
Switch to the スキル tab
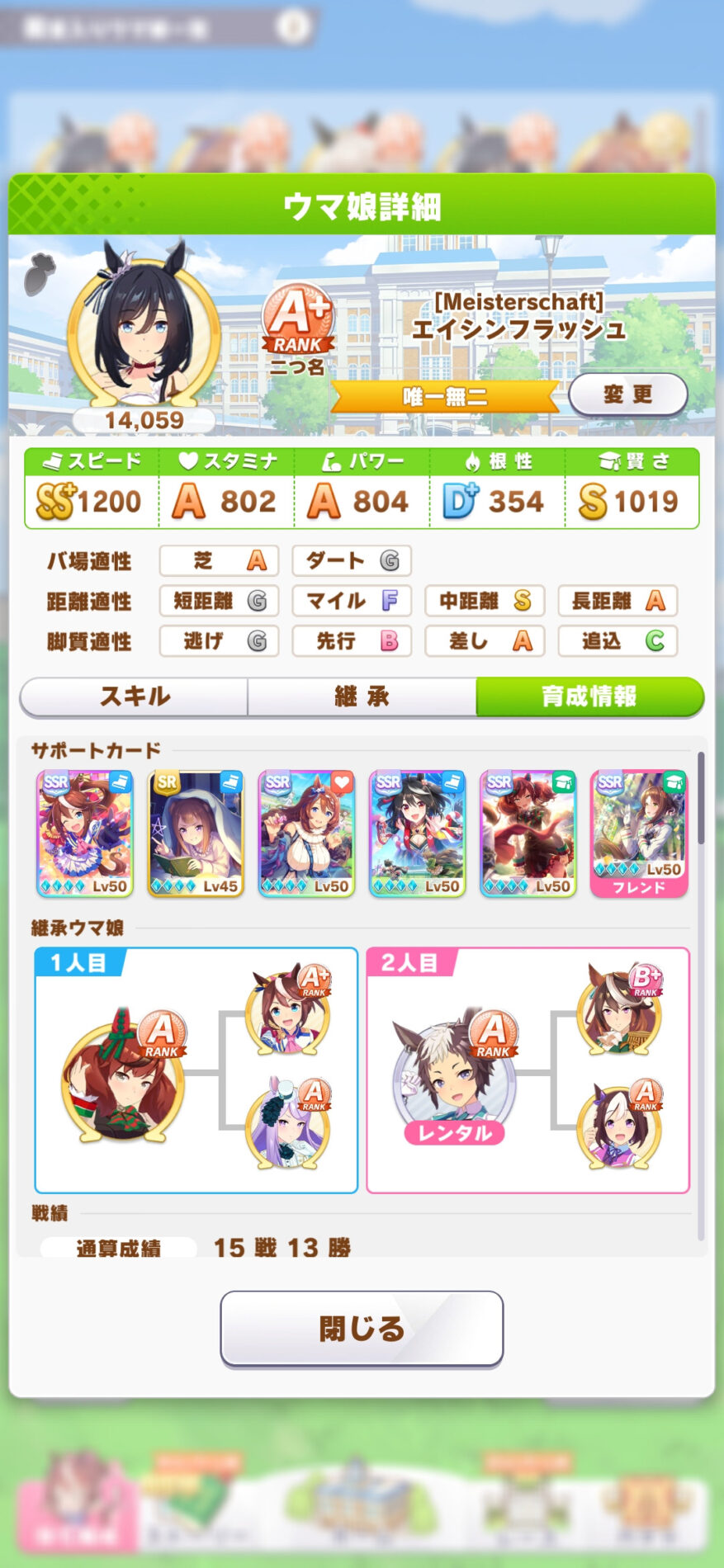[135, 697]
